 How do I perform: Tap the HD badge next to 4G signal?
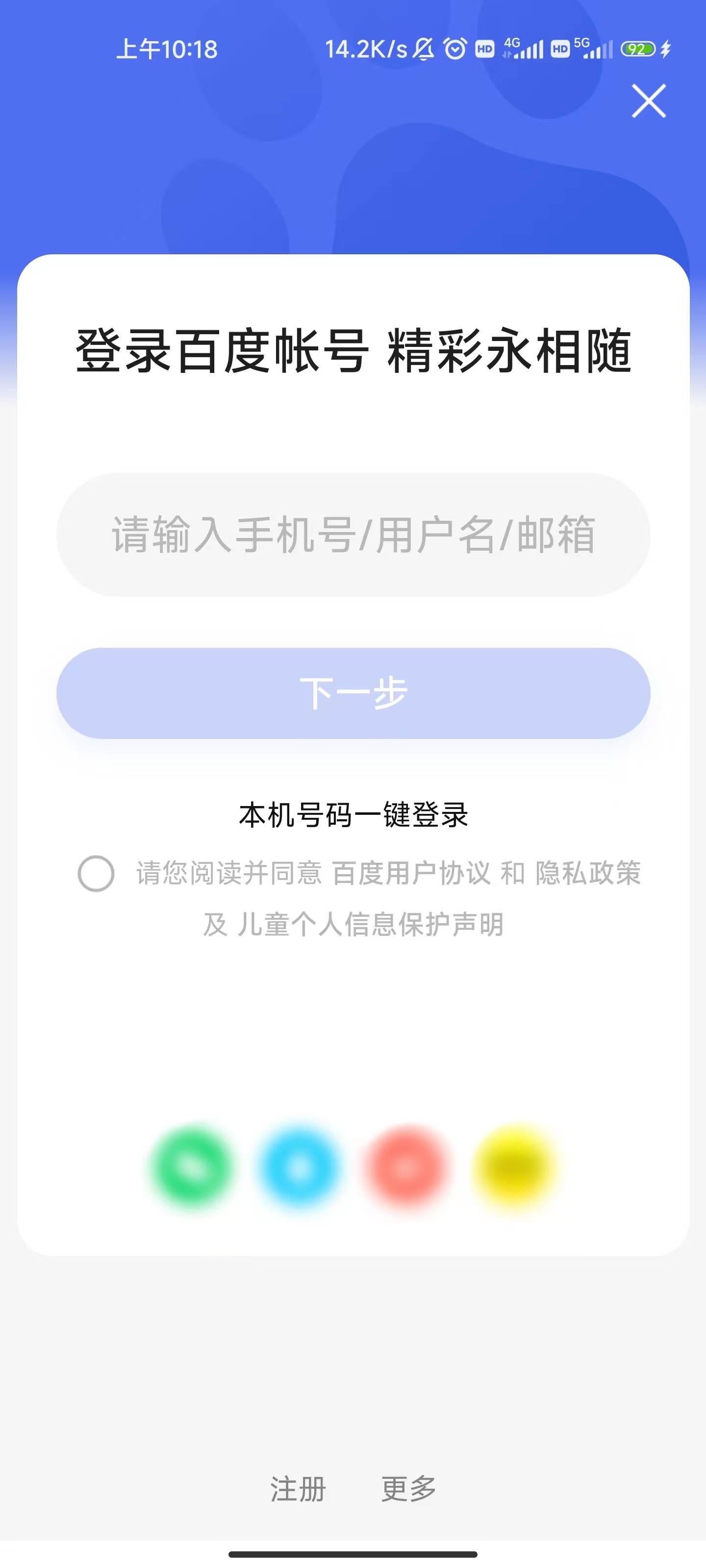[484, 49]
